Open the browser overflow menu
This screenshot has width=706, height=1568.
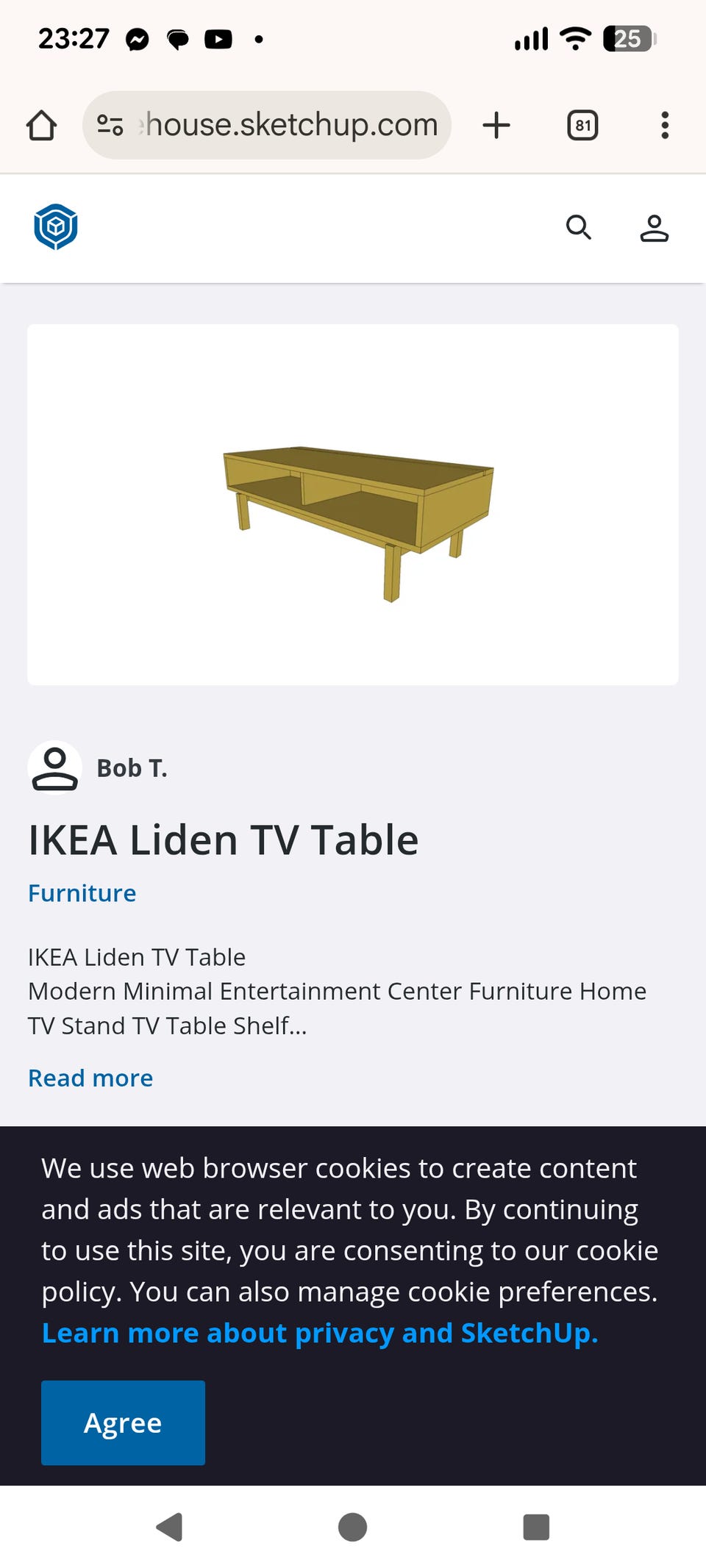665,125
